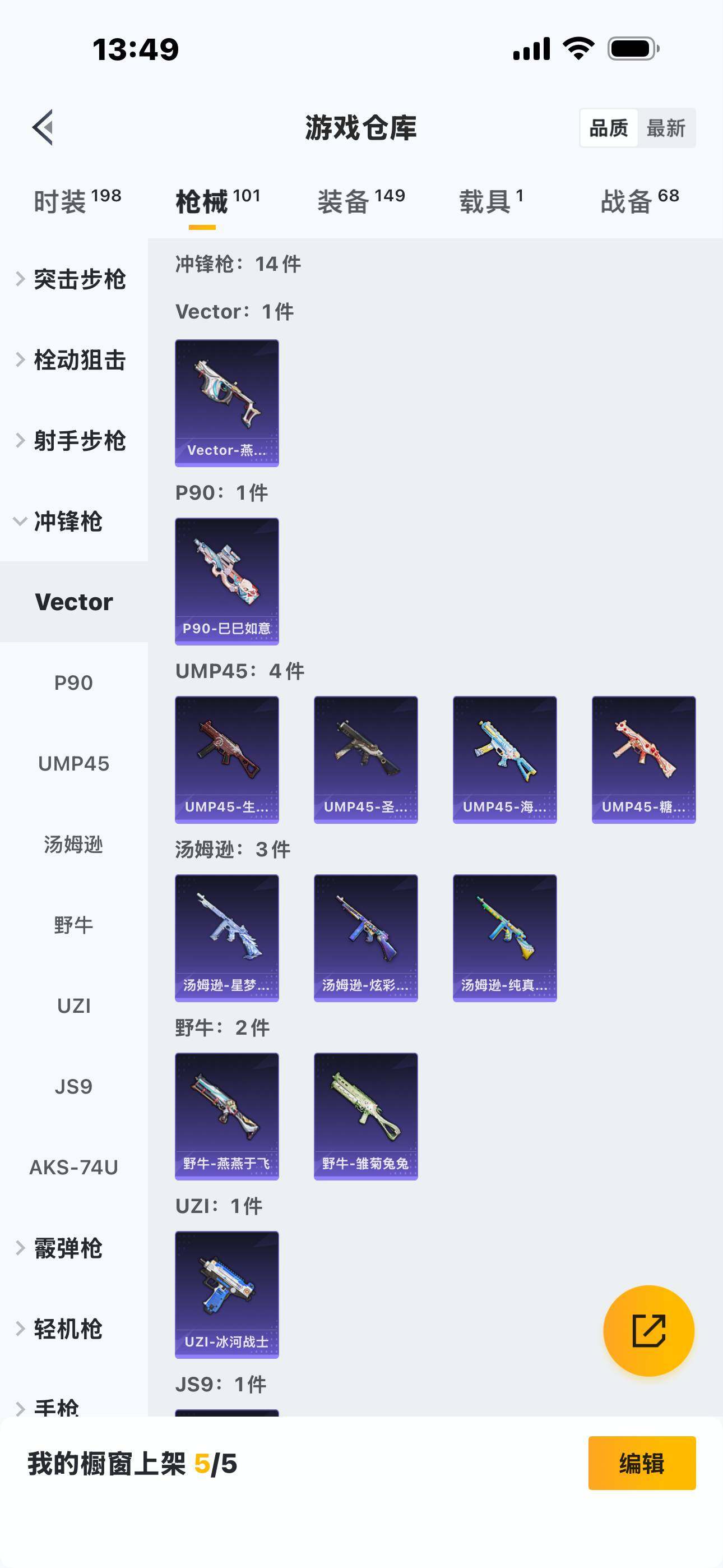The image size is (723, 1568).
Task: Jump to AKS-74U in sidebar
Action: click(x=73, y=1167)
